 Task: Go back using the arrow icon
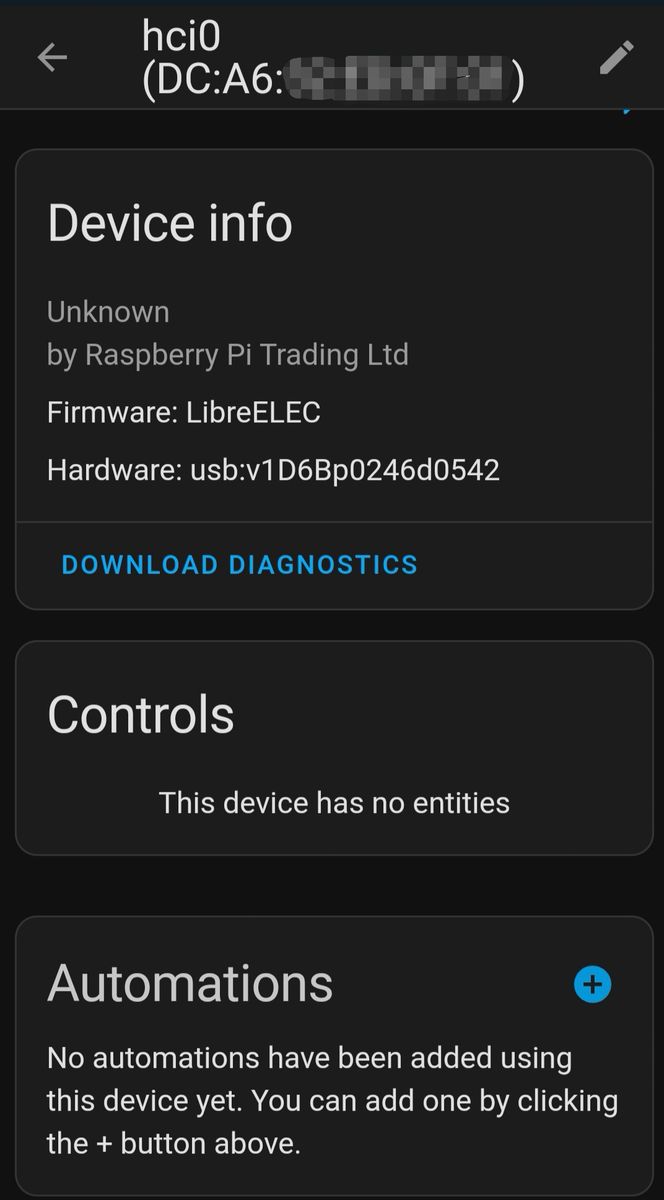pos(52,58)
